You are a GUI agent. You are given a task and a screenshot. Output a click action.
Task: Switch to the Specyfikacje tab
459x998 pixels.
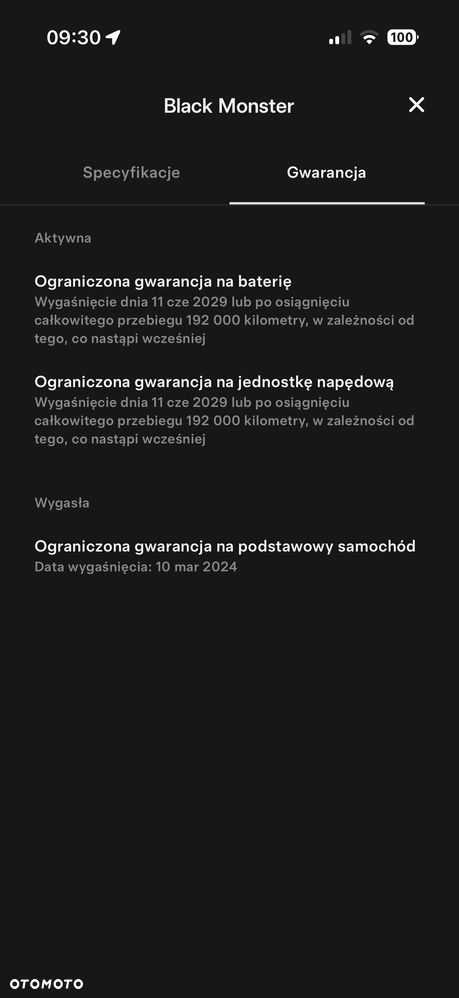tap(131, 172)
